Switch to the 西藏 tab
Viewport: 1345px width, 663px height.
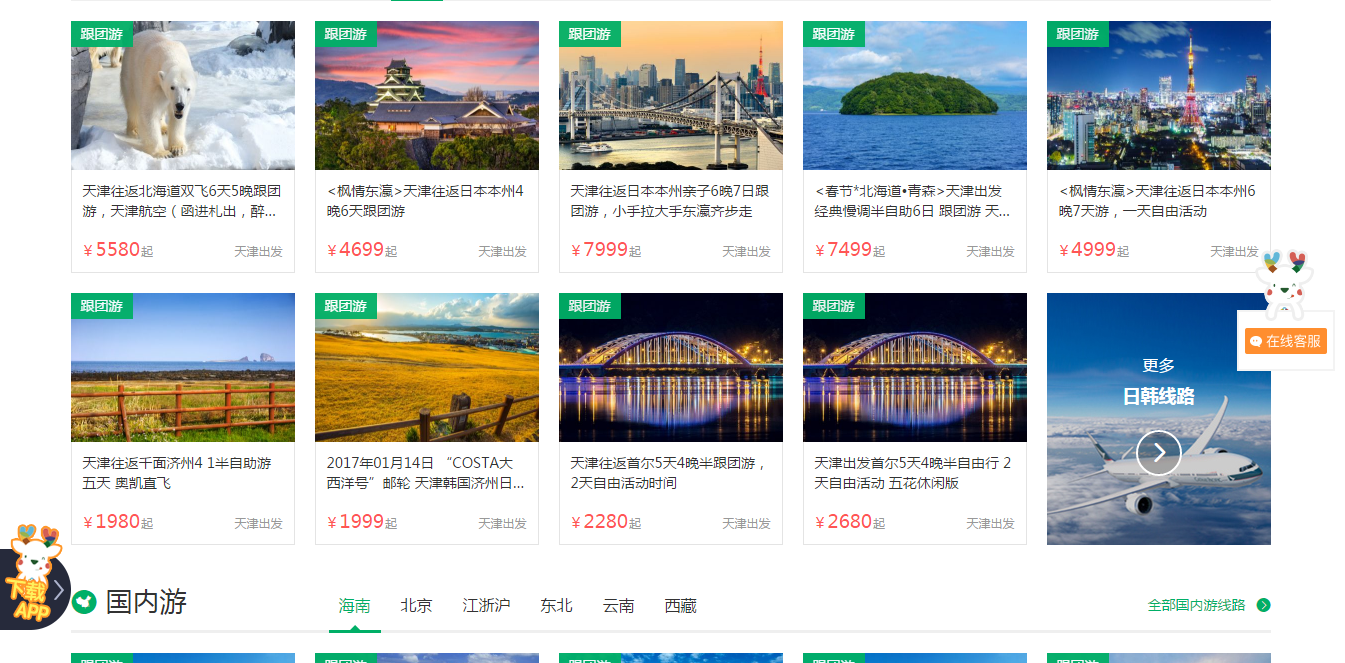coord(680,606)
